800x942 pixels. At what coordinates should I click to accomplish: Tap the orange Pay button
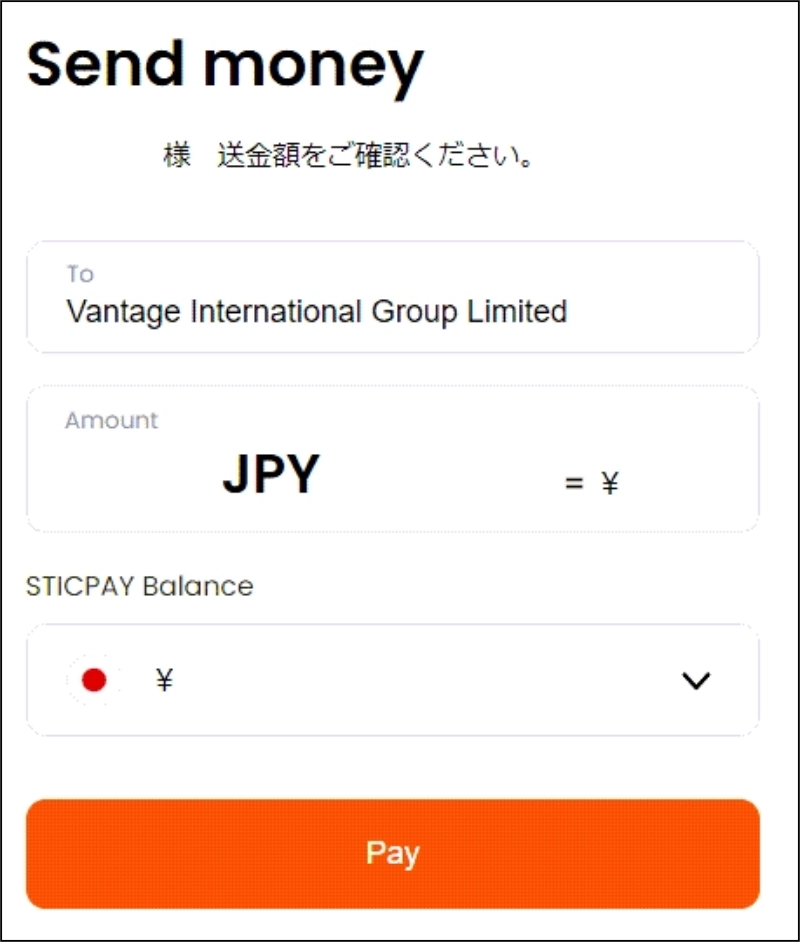coord(392,853)
